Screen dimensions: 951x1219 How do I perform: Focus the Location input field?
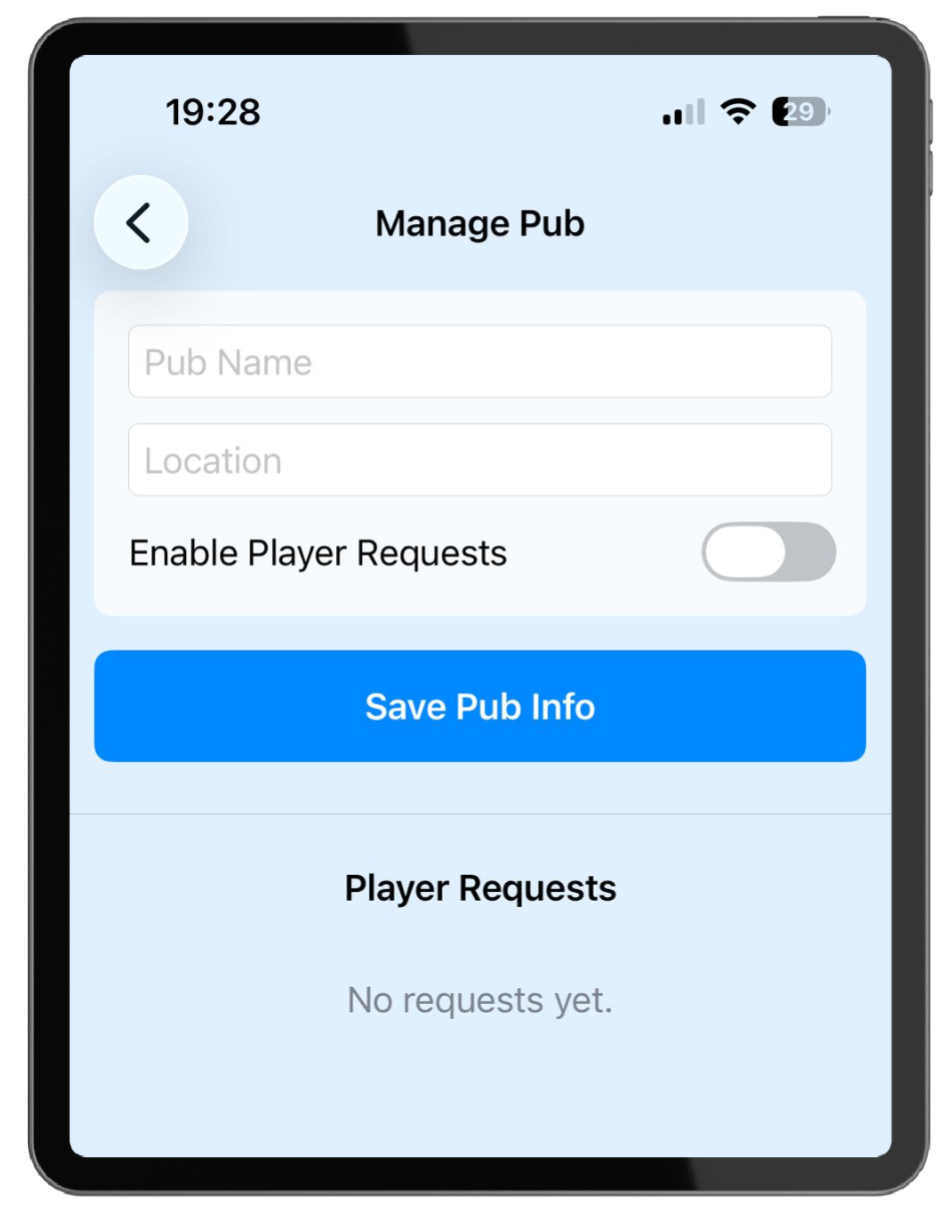[x=479, y=460]
